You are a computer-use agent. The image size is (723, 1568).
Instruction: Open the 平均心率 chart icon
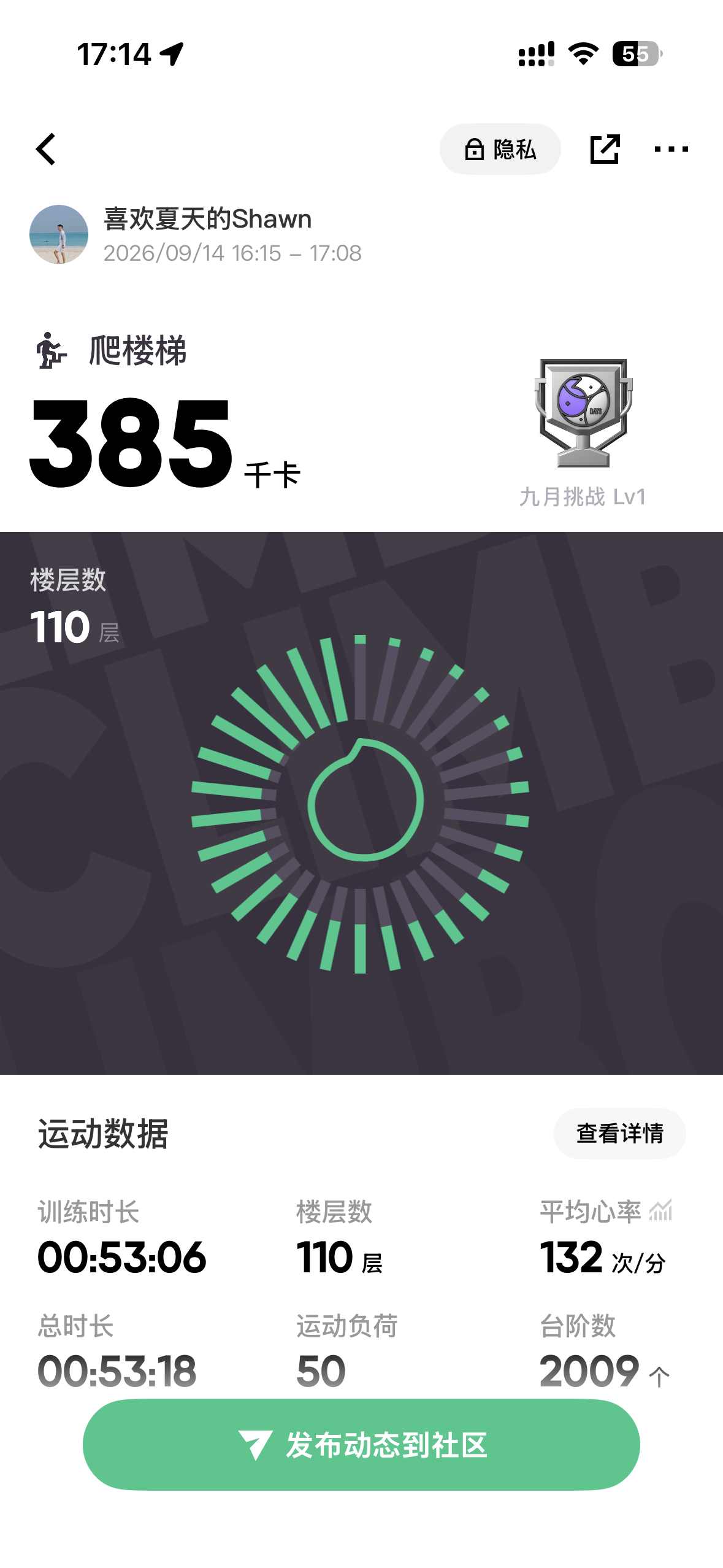[661, 1210]
